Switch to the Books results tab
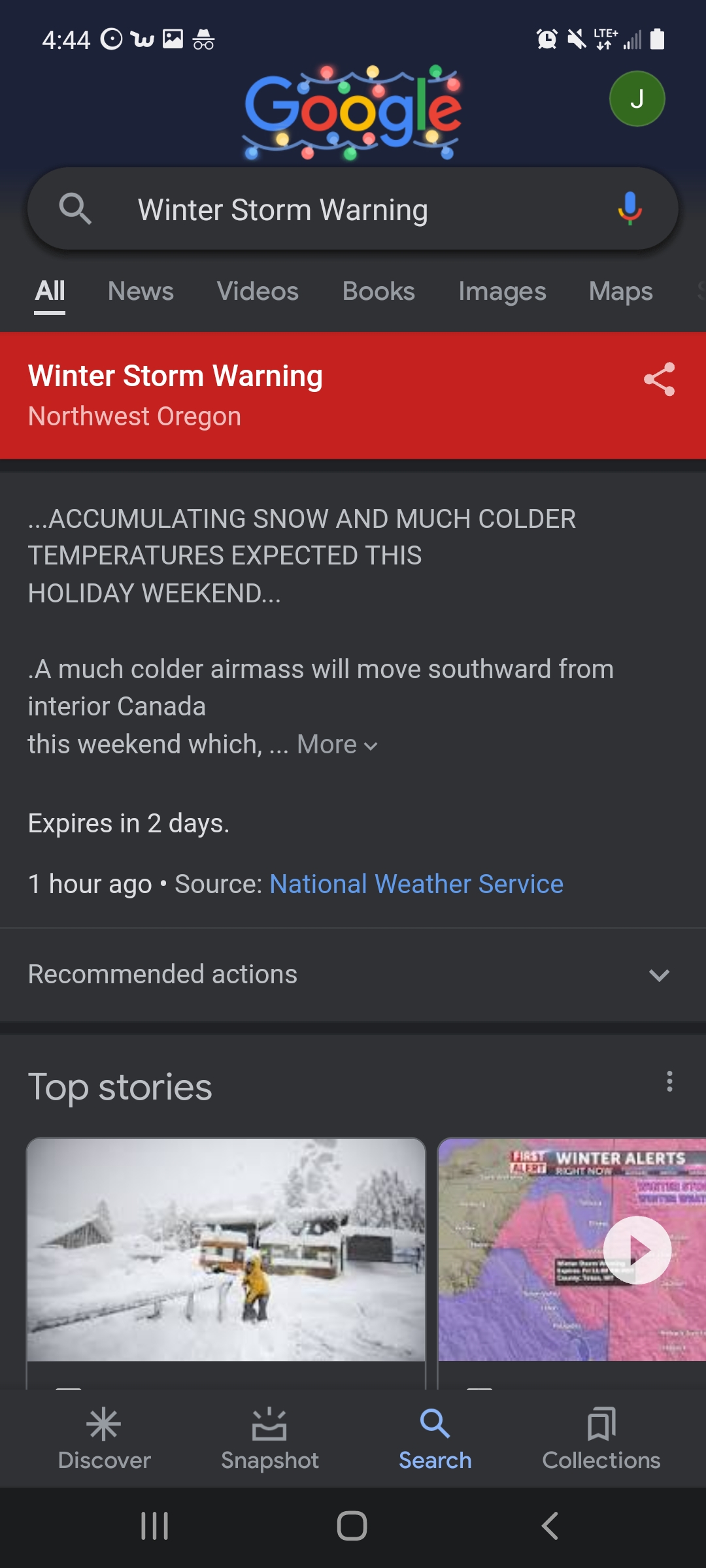The height and width of the screenshot is (1568, 706). [378, 291]
